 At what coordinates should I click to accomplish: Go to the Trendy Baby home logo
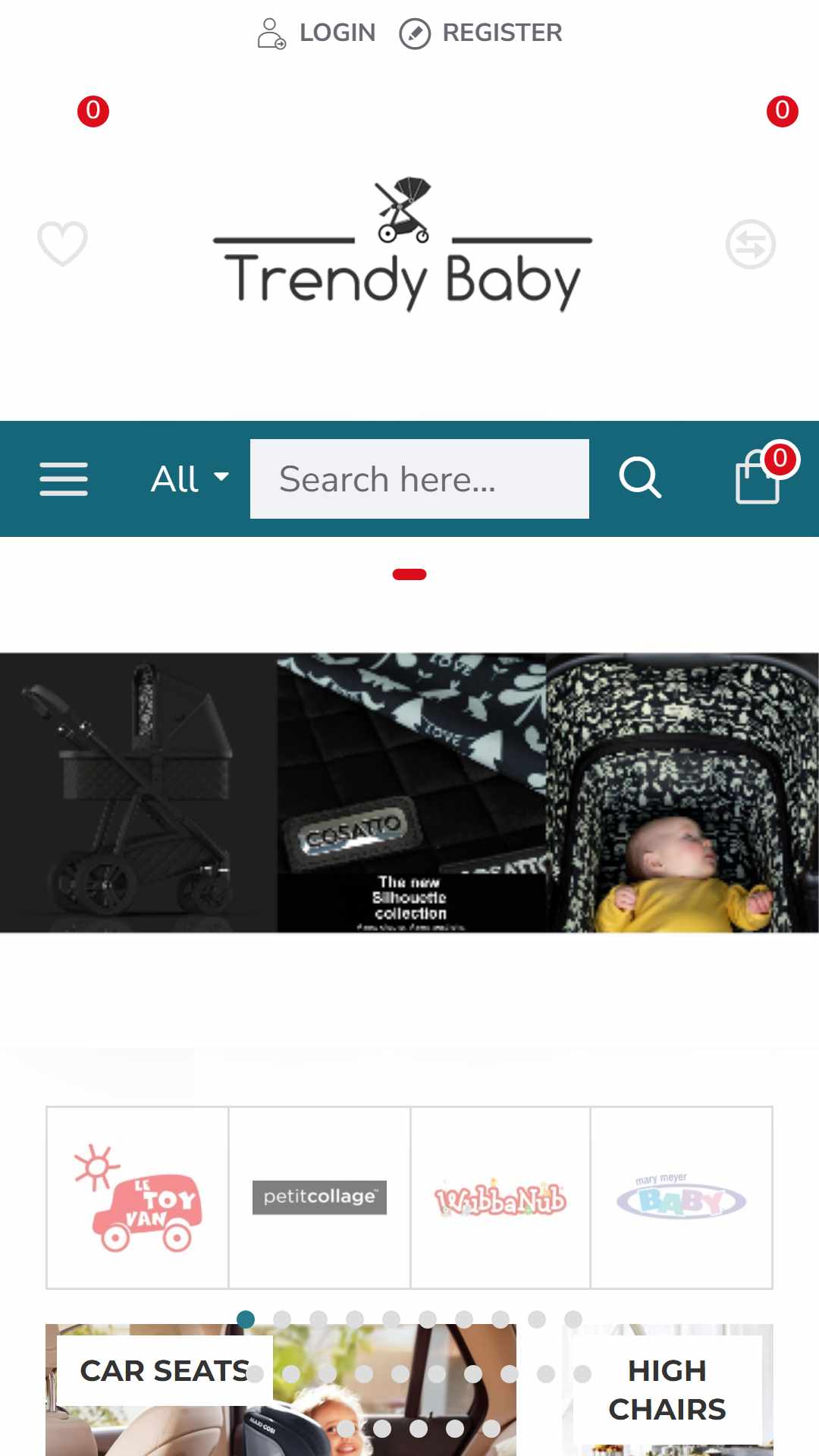pos(403,244)
